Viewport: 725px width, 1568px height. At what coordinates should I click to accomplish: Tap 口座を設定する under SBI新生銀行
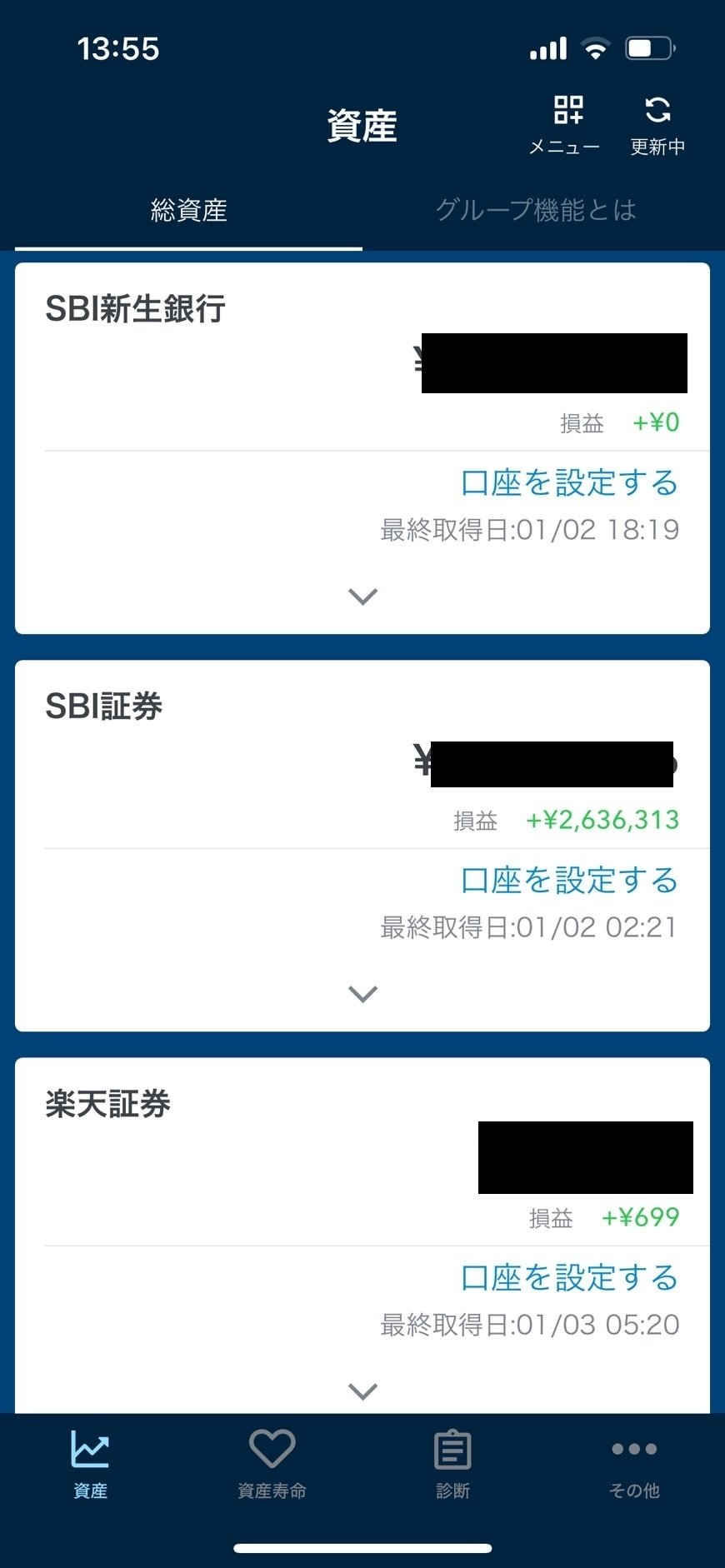569,483
